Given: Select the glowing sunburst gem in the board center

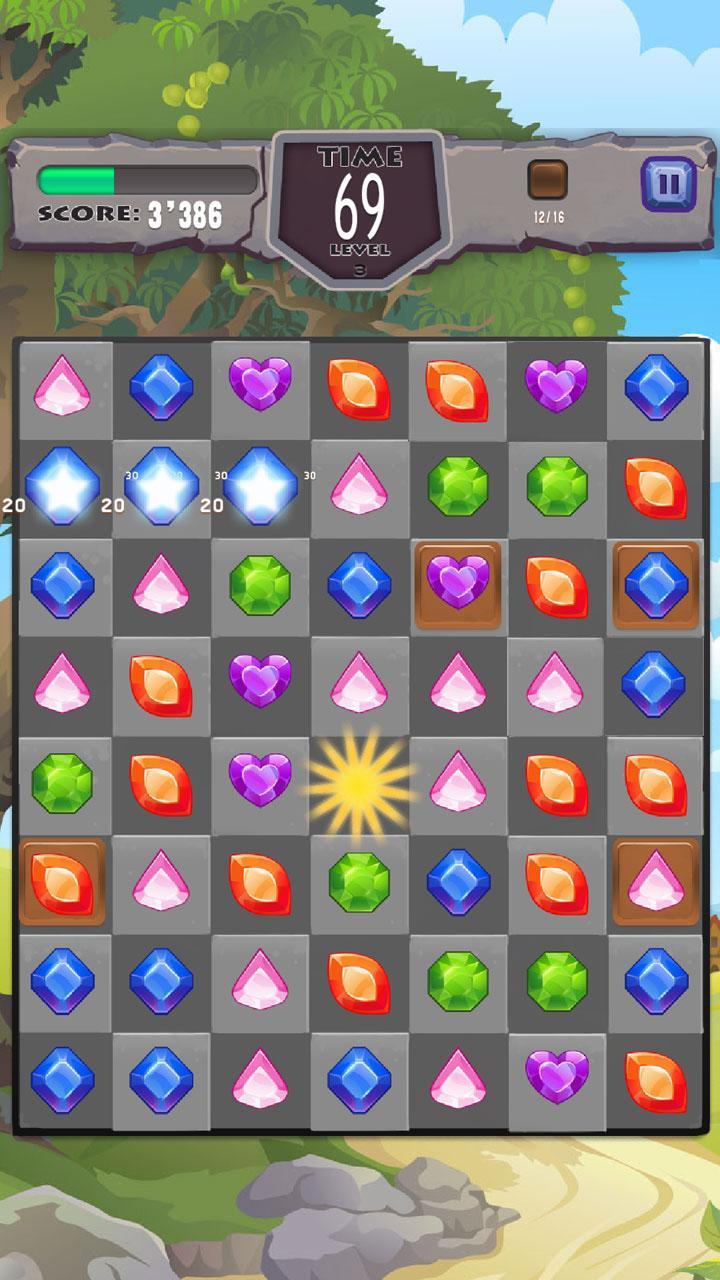Looking at the screenshot, I should [x=360, y=785].
